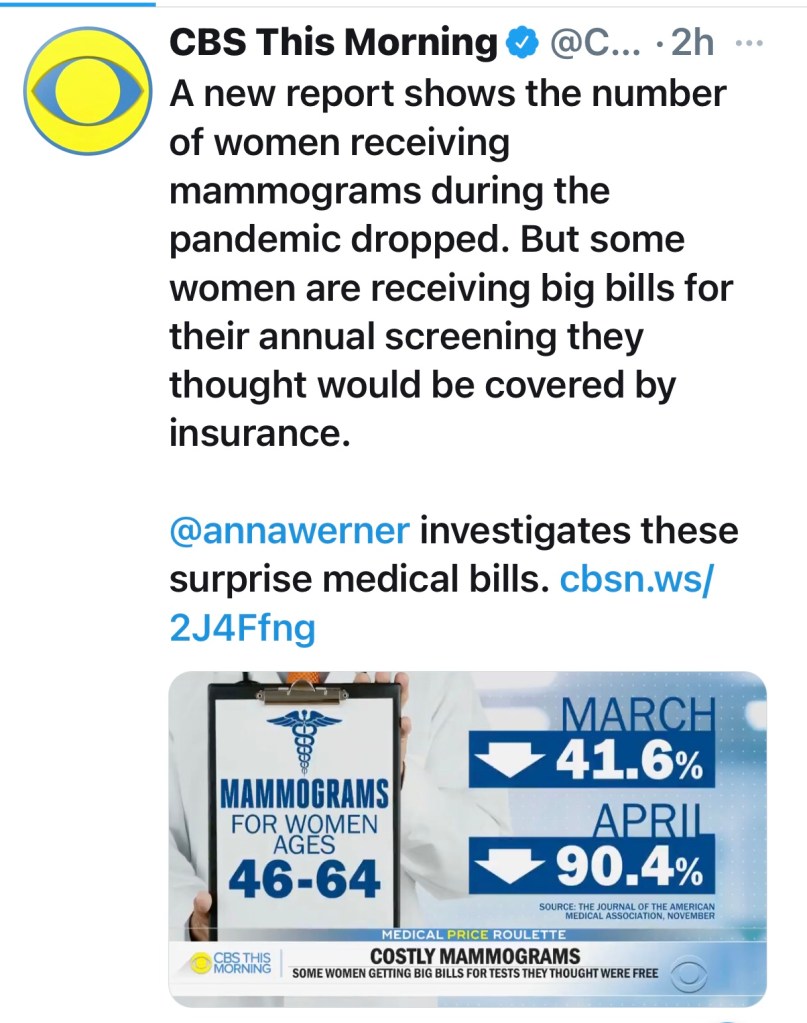Image resolution: width=807 pixels, height=1023 pixels.
Task: Open the CBS This Morning profile avatar
Action: [x=86, y=92]
